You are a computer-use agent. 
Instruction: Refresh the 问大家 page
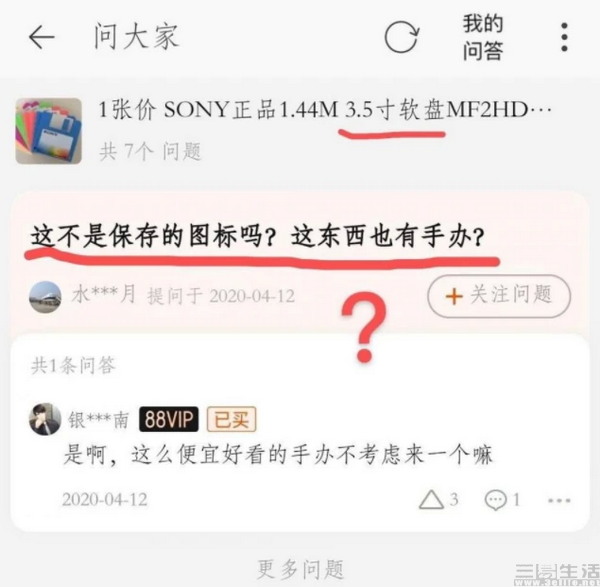click(x=401, y=38)
